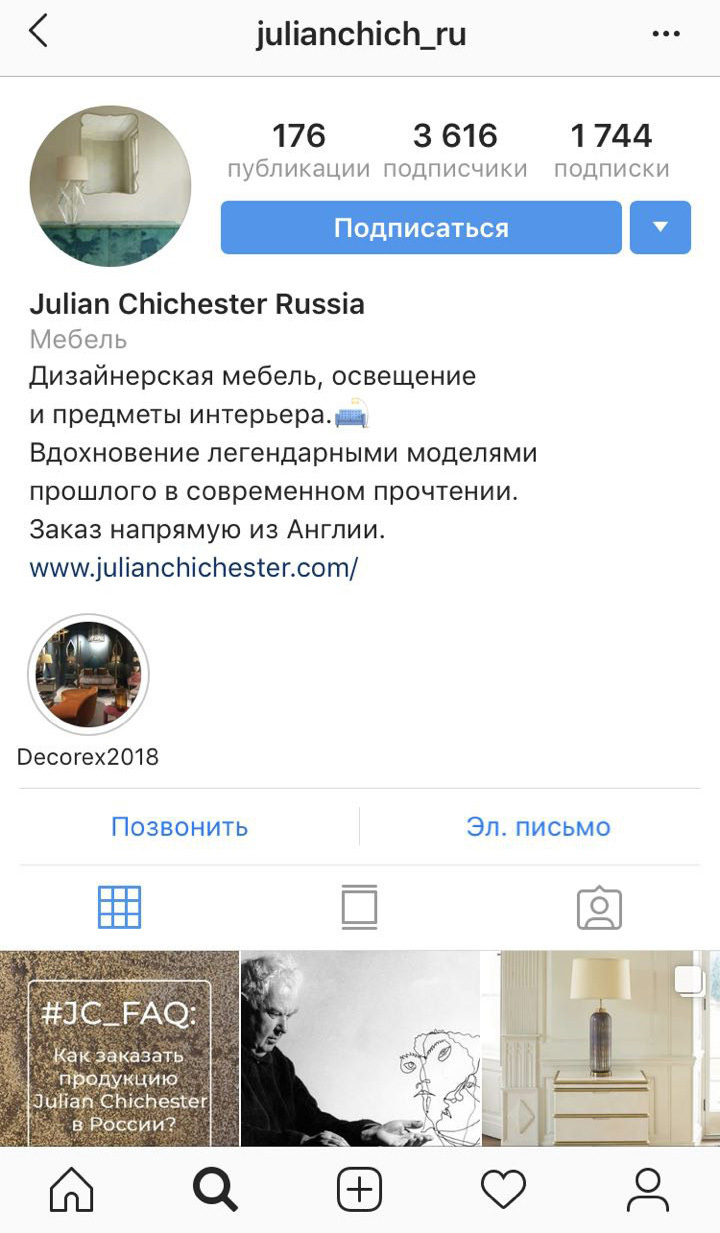Open the three-dot overflow menu
The height and width of the screenshot is (1233, 720).
click(665, 34)
